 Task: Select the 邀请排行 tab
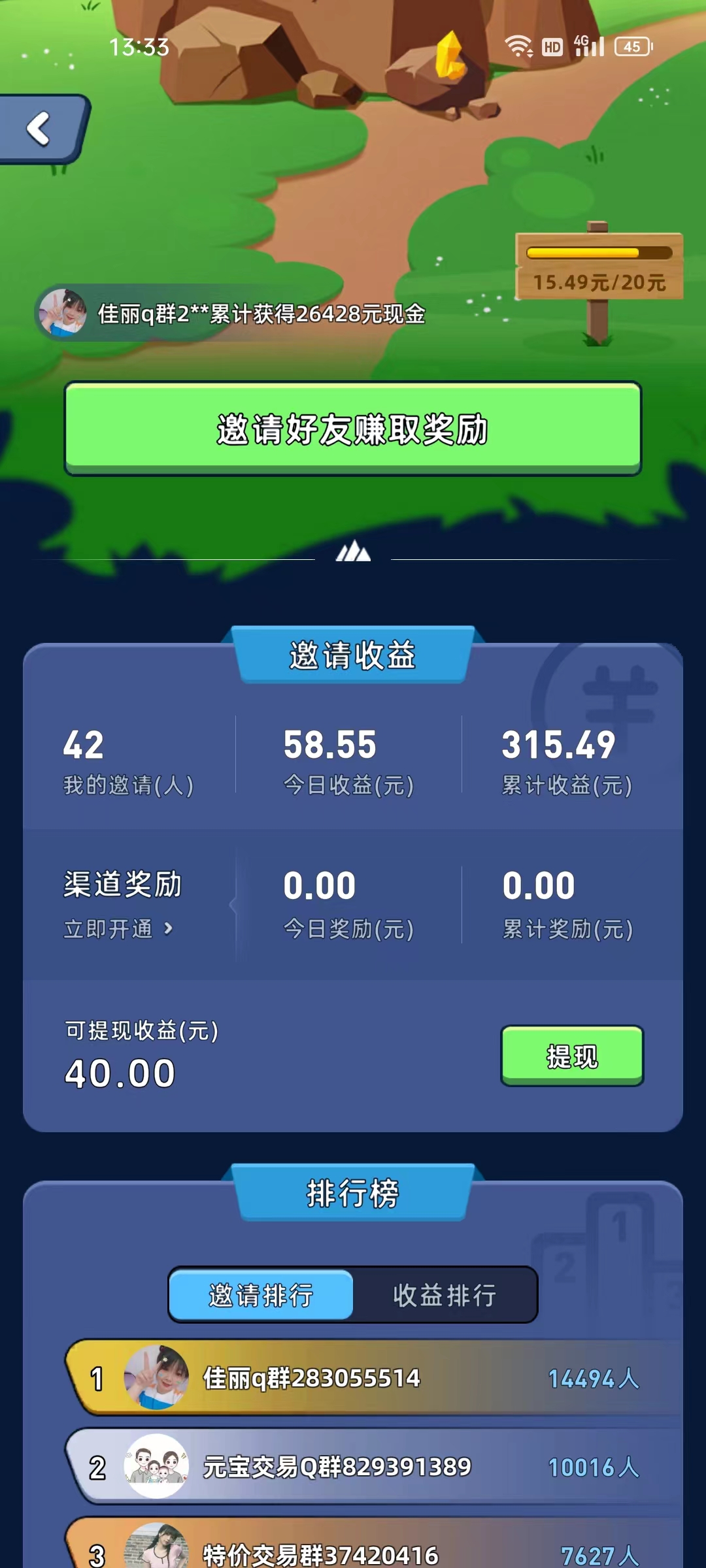click(261, 1295)
